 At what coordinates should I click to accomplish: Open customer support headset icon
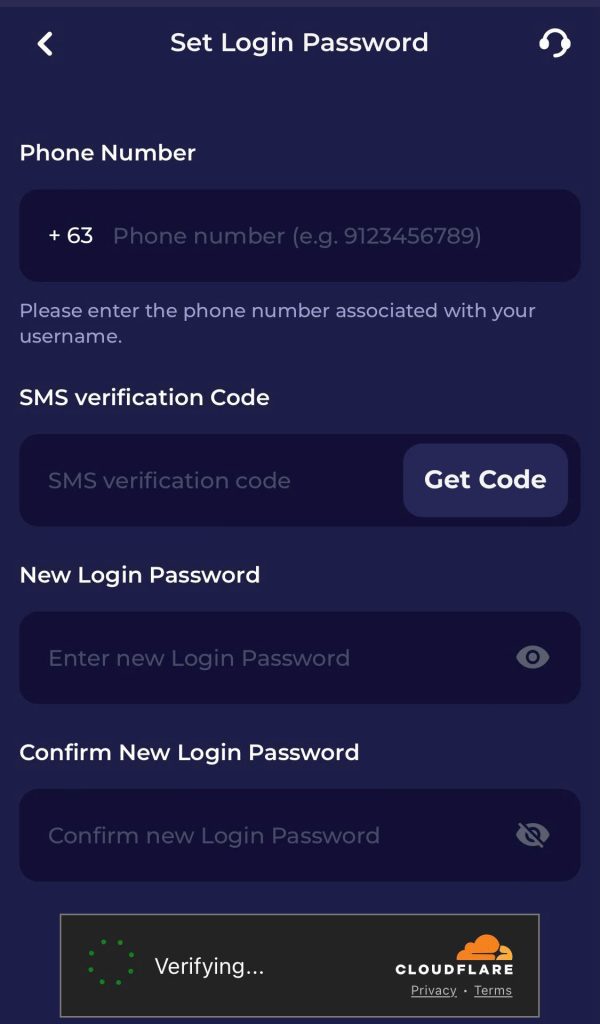[x=554, y=43]
